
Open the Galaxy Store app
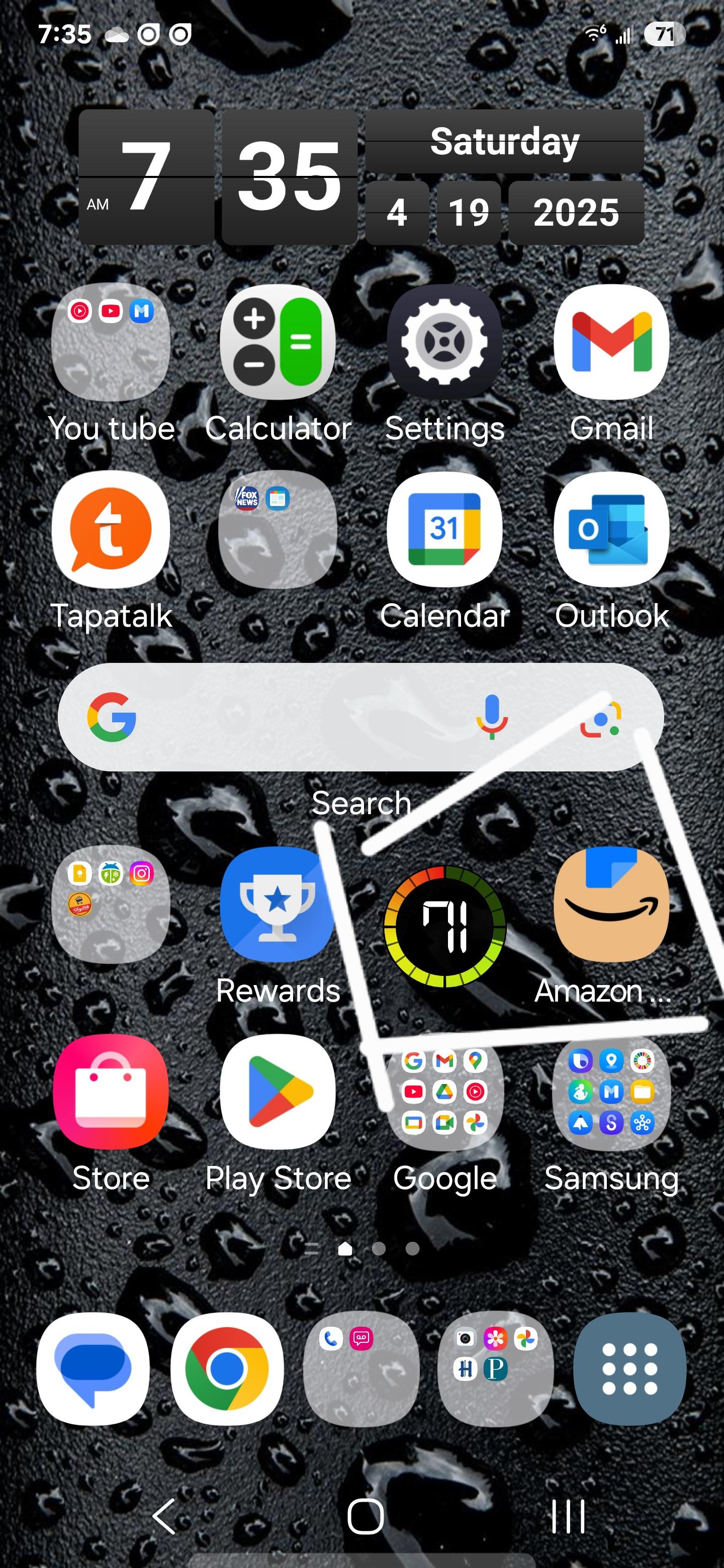click(x=111, y=1092)
